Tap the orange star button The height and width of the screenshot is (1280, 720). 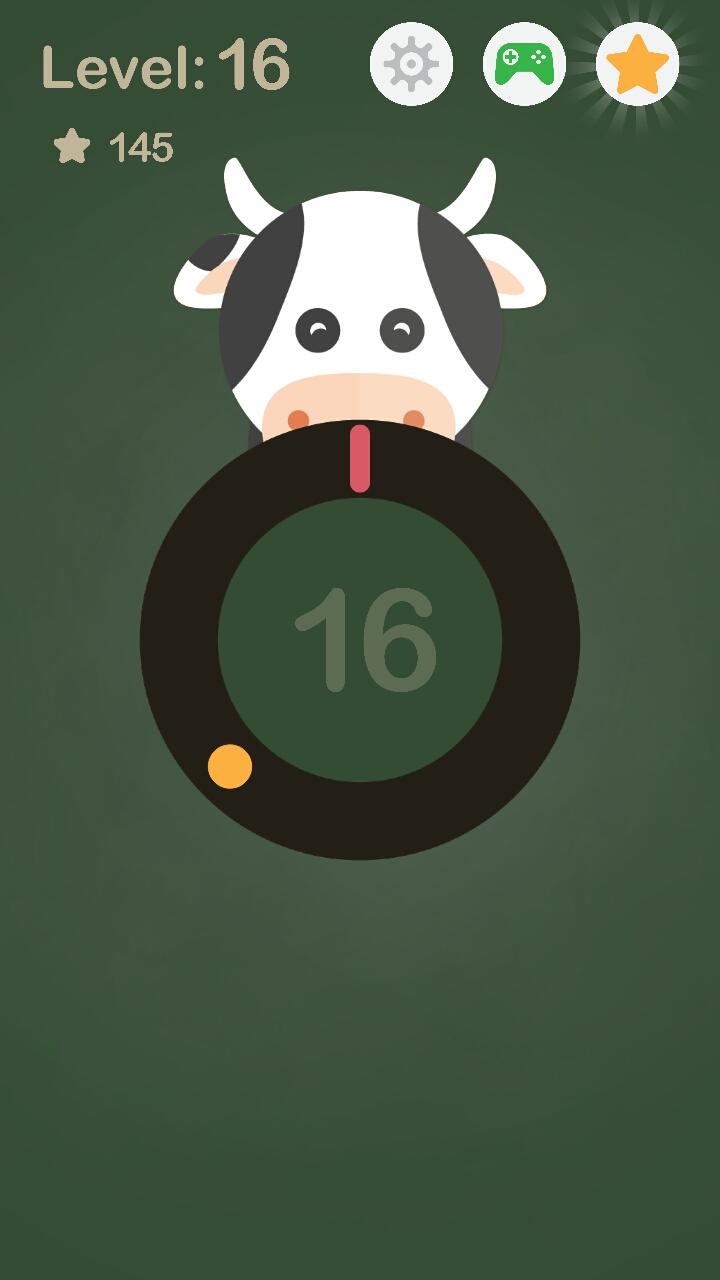[x=637, y=65]
